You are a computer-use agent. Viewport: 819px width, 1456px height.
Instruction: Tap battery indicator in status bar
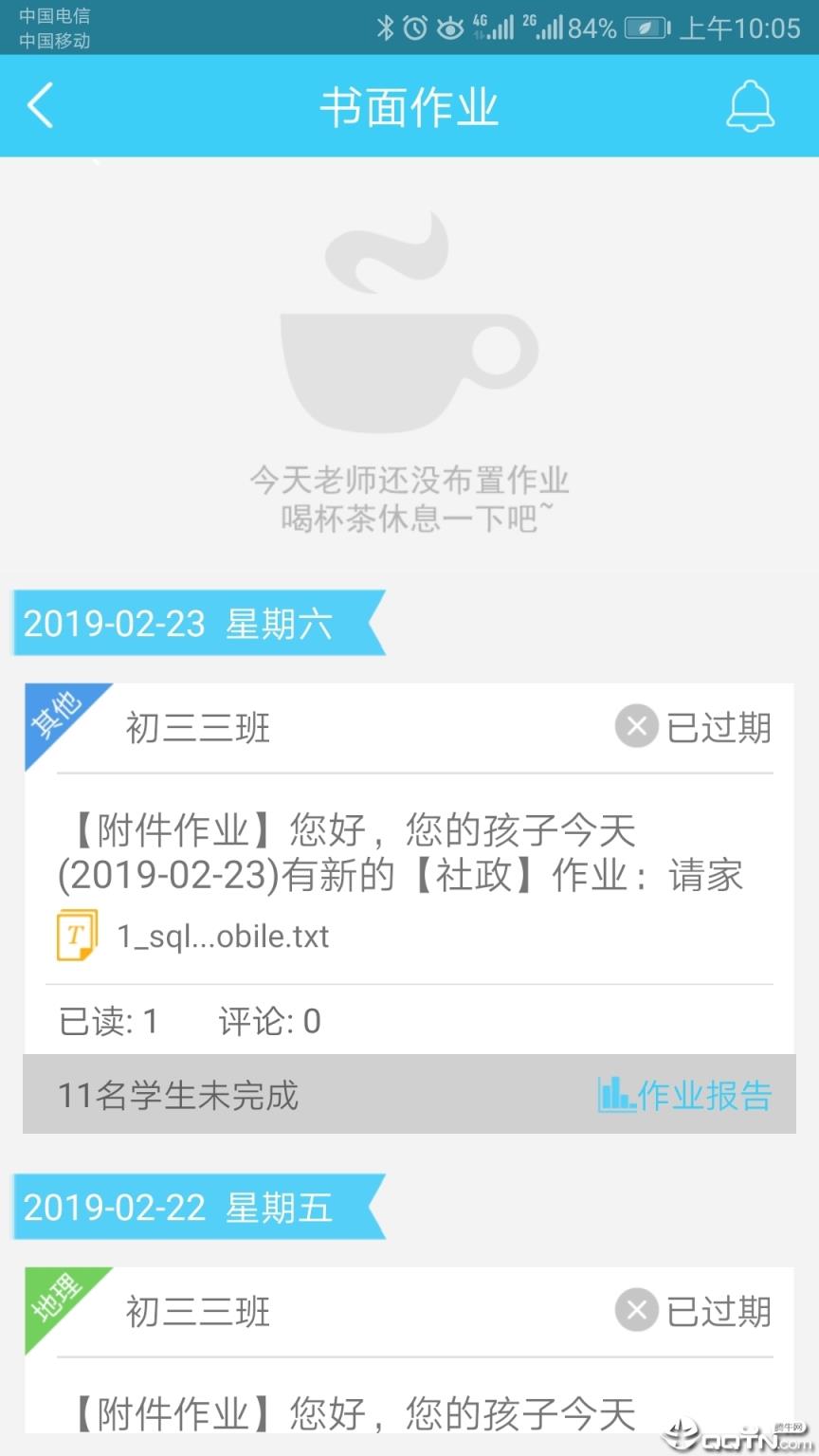(x=646, y=28)
